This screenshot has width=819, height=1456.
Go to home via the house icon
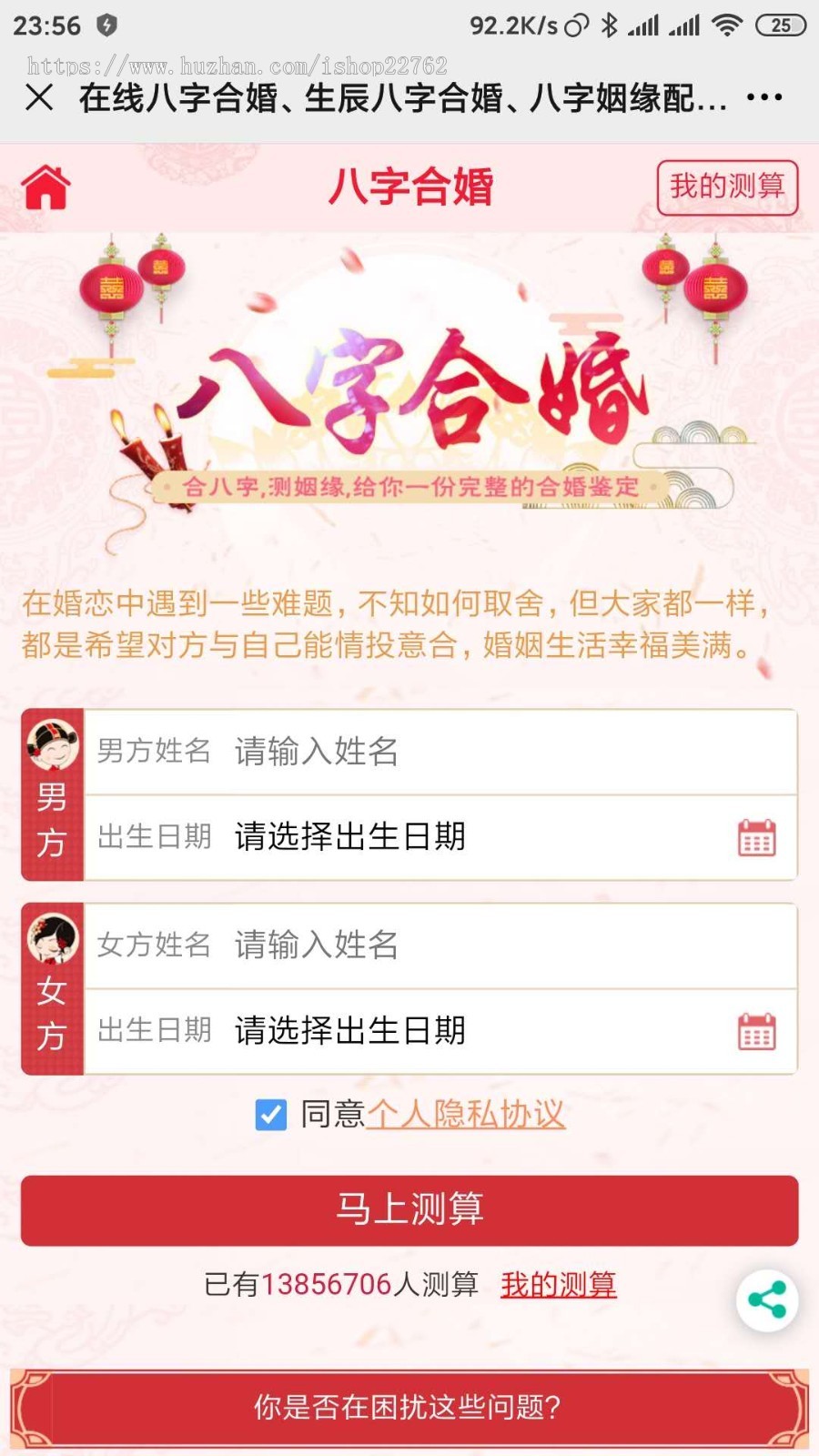click(46, 187)
